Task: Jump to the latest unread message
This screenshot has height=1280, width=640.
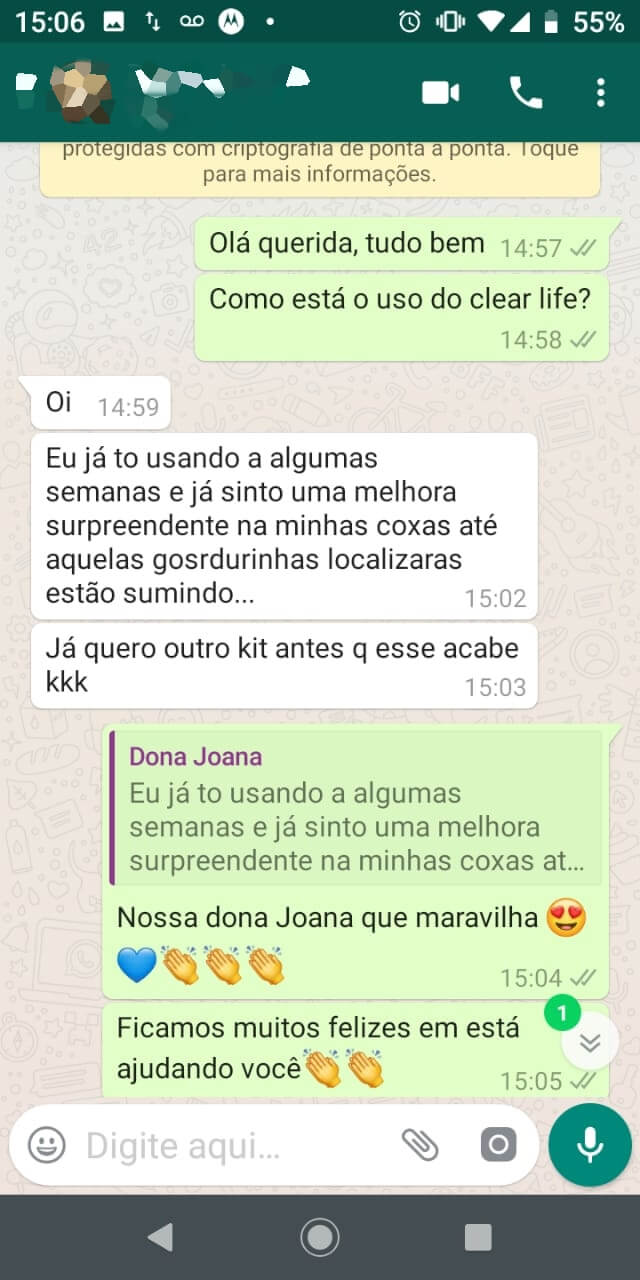Action: pos(590,1043)
